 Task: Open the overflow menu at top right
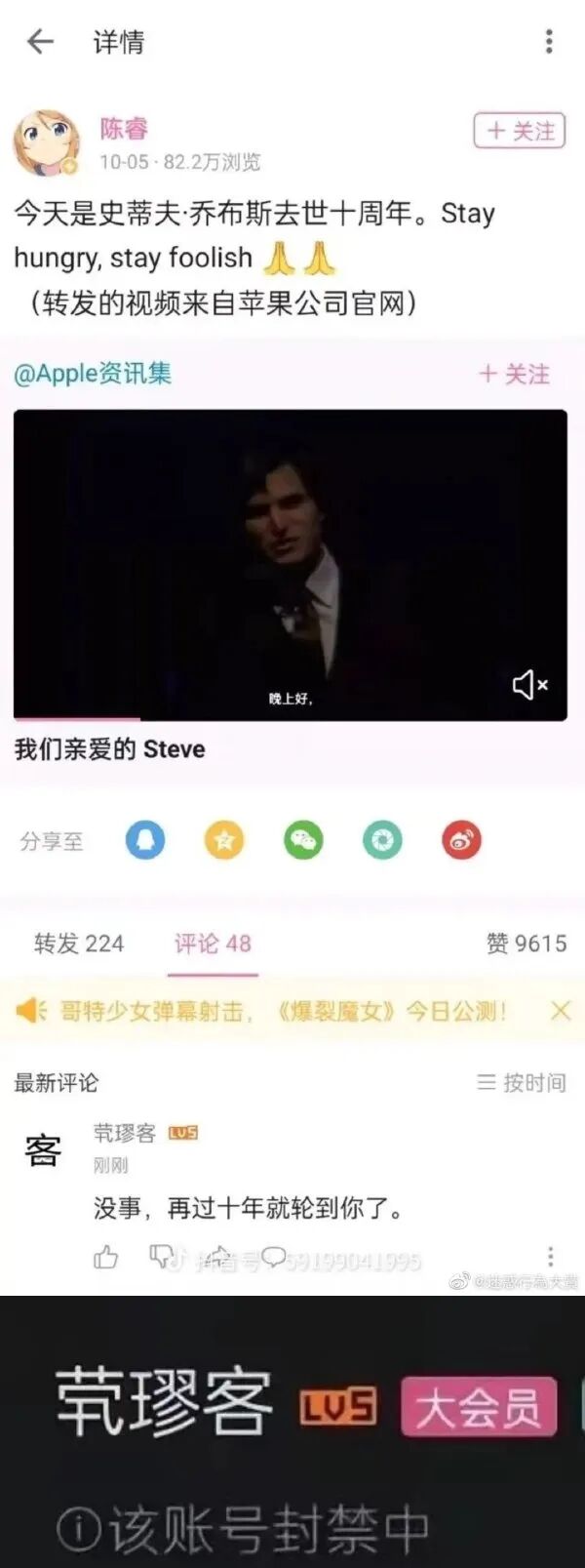549,41
